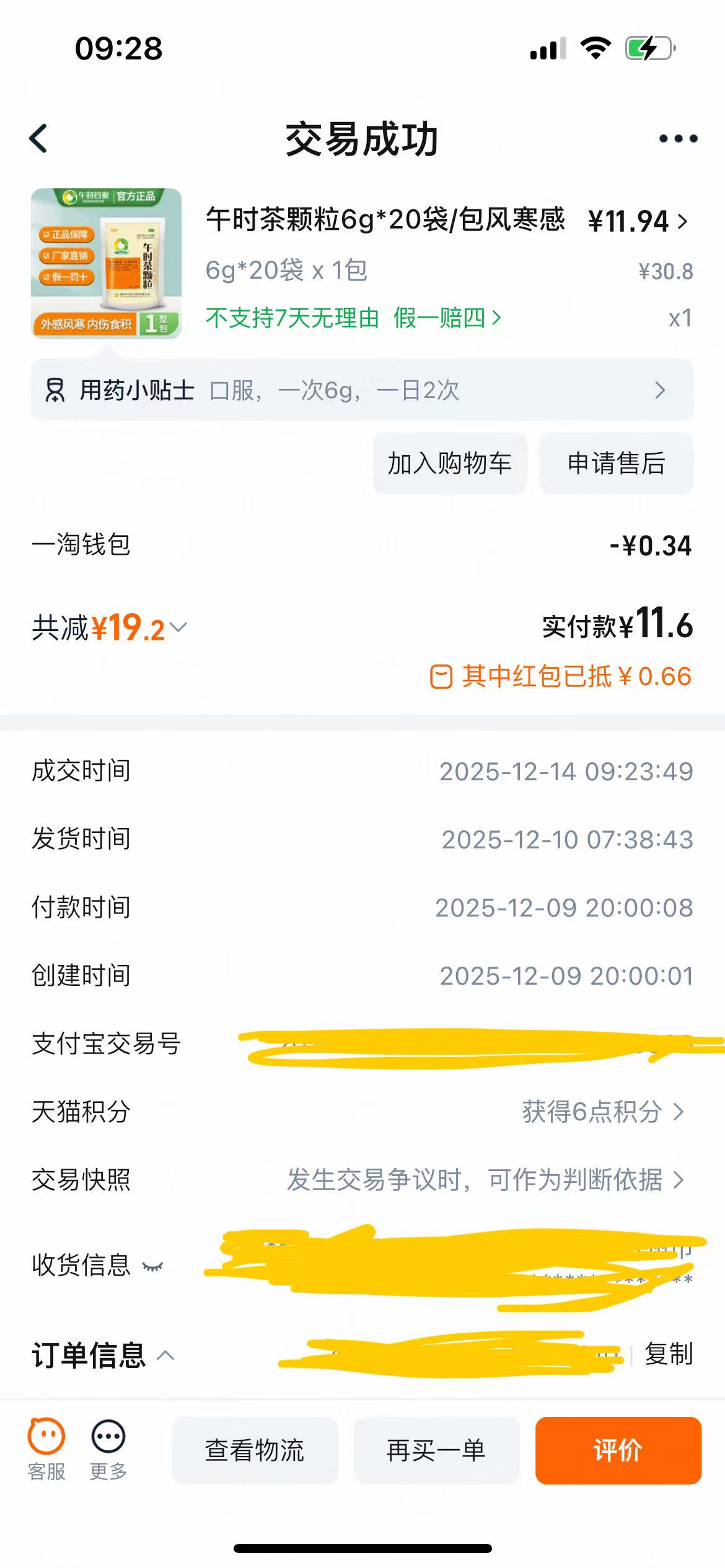Open the 用药小贴士 medication tips row
Image resolution: width=725 pixels, height=1568 pixels.
tap(362, 390)
